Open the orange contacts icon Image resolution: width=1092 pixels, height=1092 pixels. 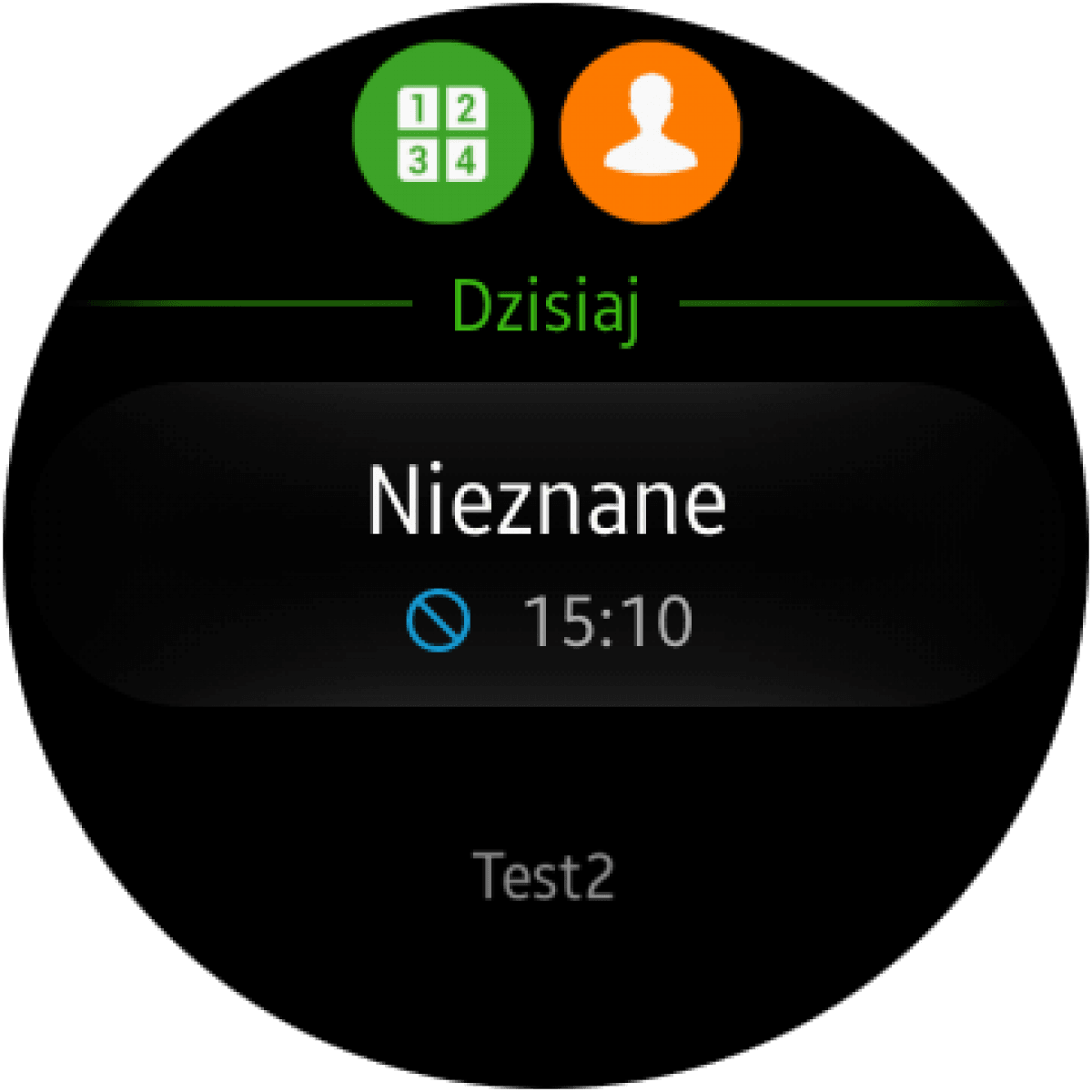pos(650,134)
